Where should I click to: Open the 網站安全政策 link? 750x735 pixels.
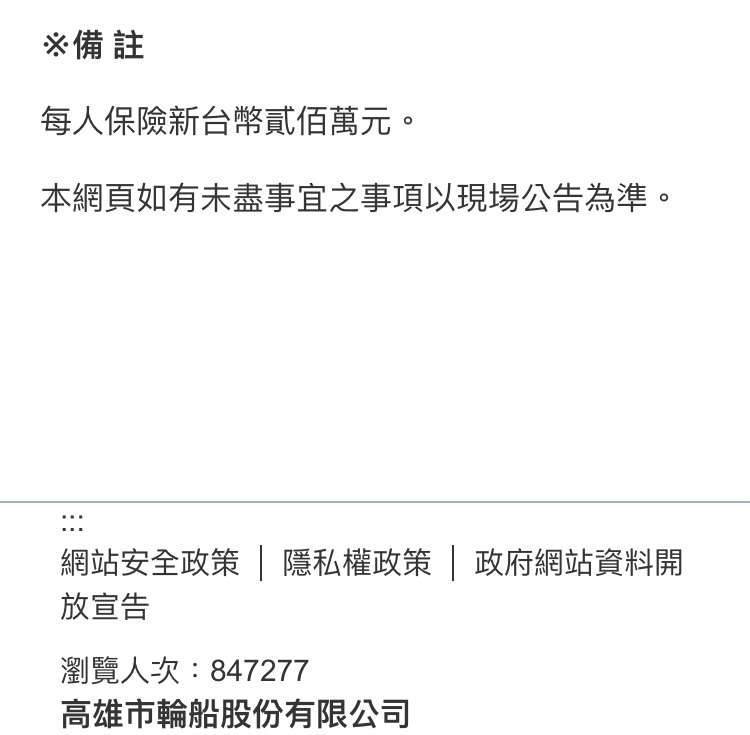150,563
